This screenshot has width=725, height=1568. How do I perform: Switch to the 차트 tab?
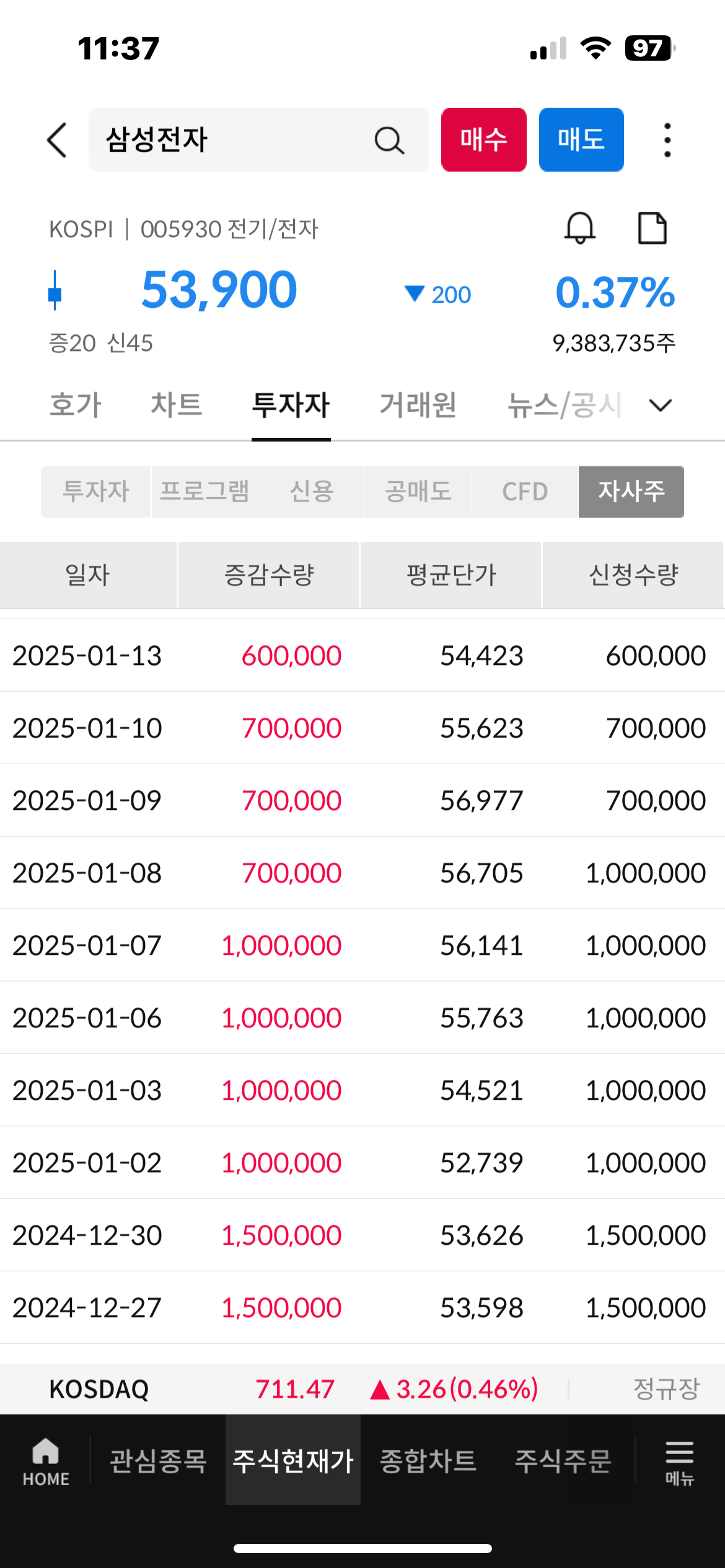point(175,405)
